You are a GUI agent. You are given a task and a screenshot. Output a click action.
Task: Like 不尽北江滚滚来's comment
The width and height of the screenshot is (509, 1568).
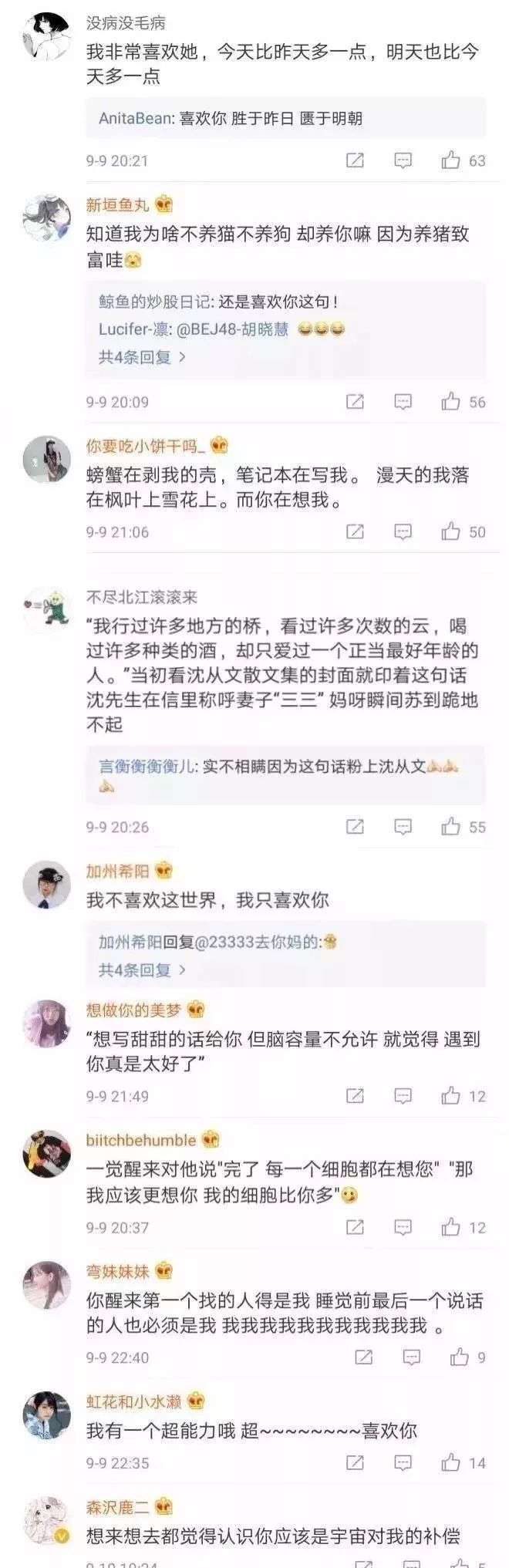click(451, 827)
